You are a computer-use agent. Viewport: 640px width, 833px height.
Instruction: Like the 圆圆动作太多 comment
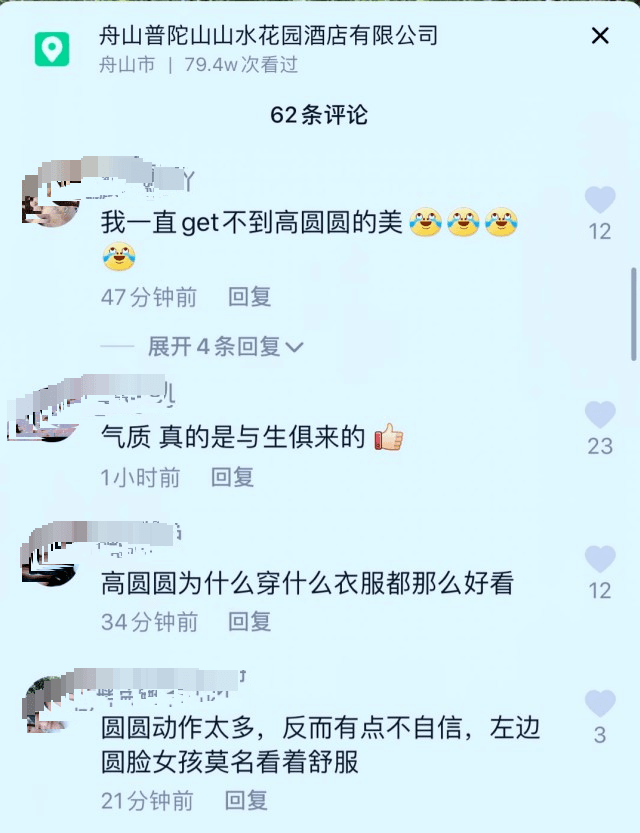coord(600,704)
